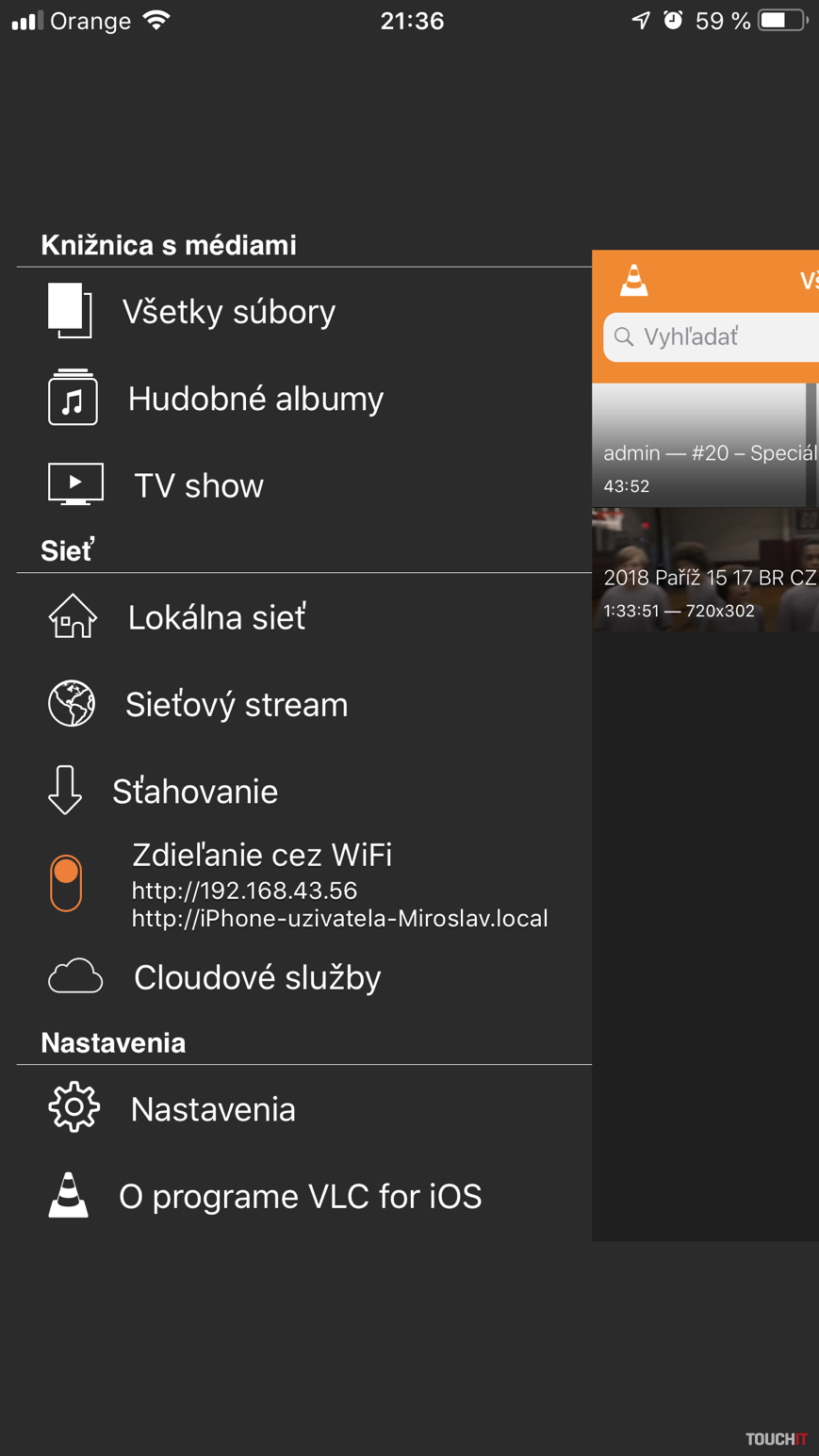Go to Sťahovanie downloads
The height and width of the screenshot is (1456, 819).
[304, 791]
